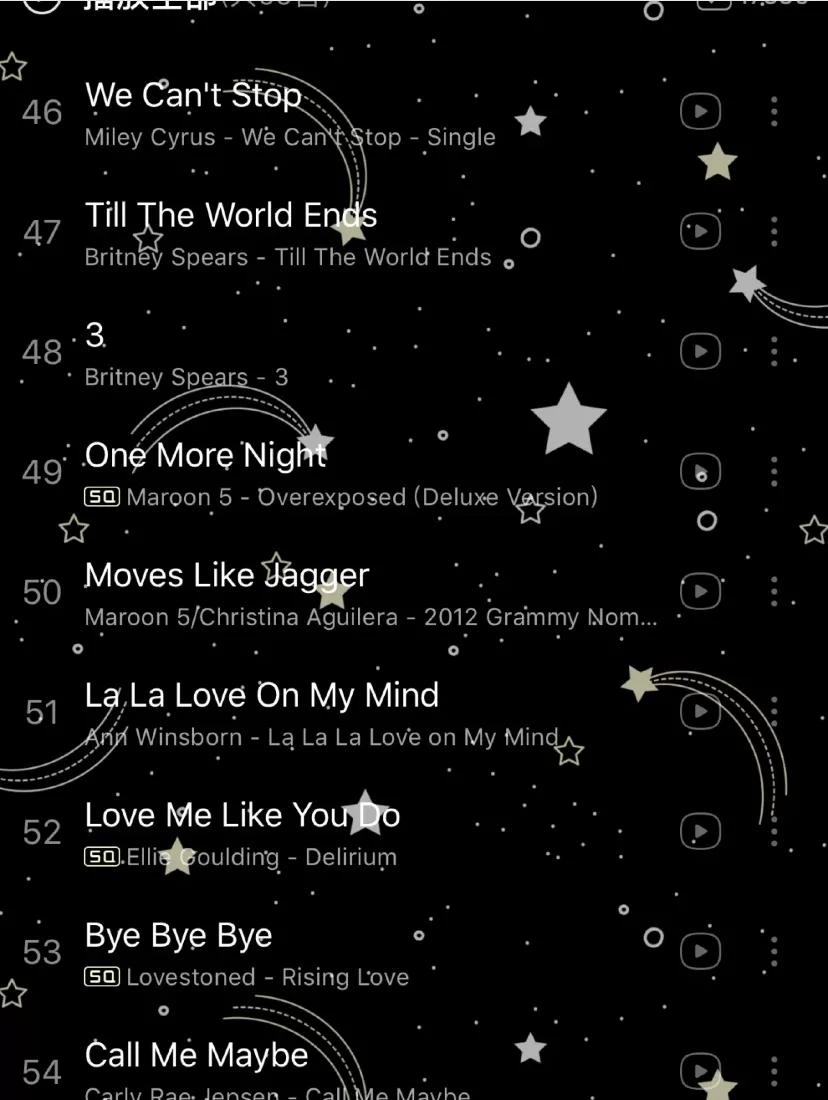Viewport: 828px width, 1100px height.
Task: Play Love Me Like You Do
Action: click(x=300, y=833)
